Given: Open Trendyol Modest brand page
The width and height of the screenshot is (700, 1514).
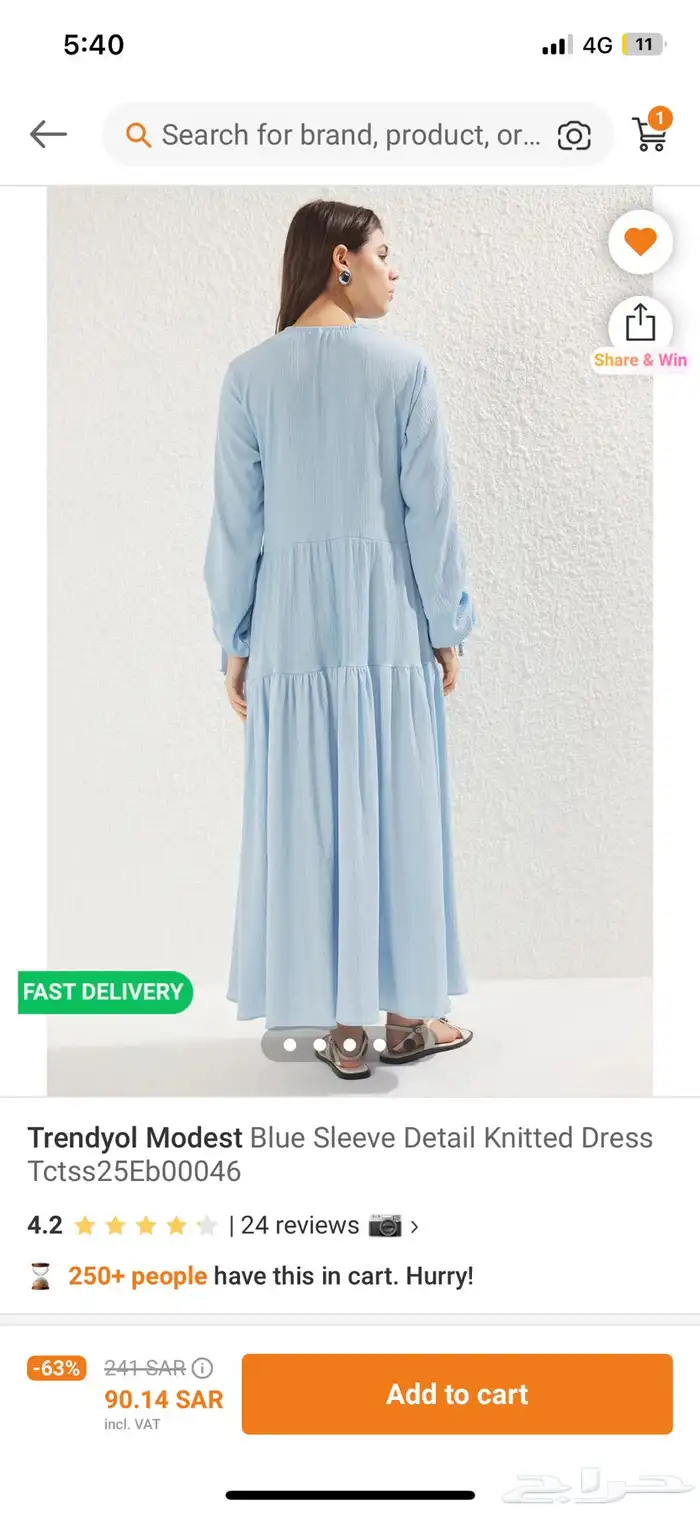Looking at the screenshot, I should pos(135,1138).
